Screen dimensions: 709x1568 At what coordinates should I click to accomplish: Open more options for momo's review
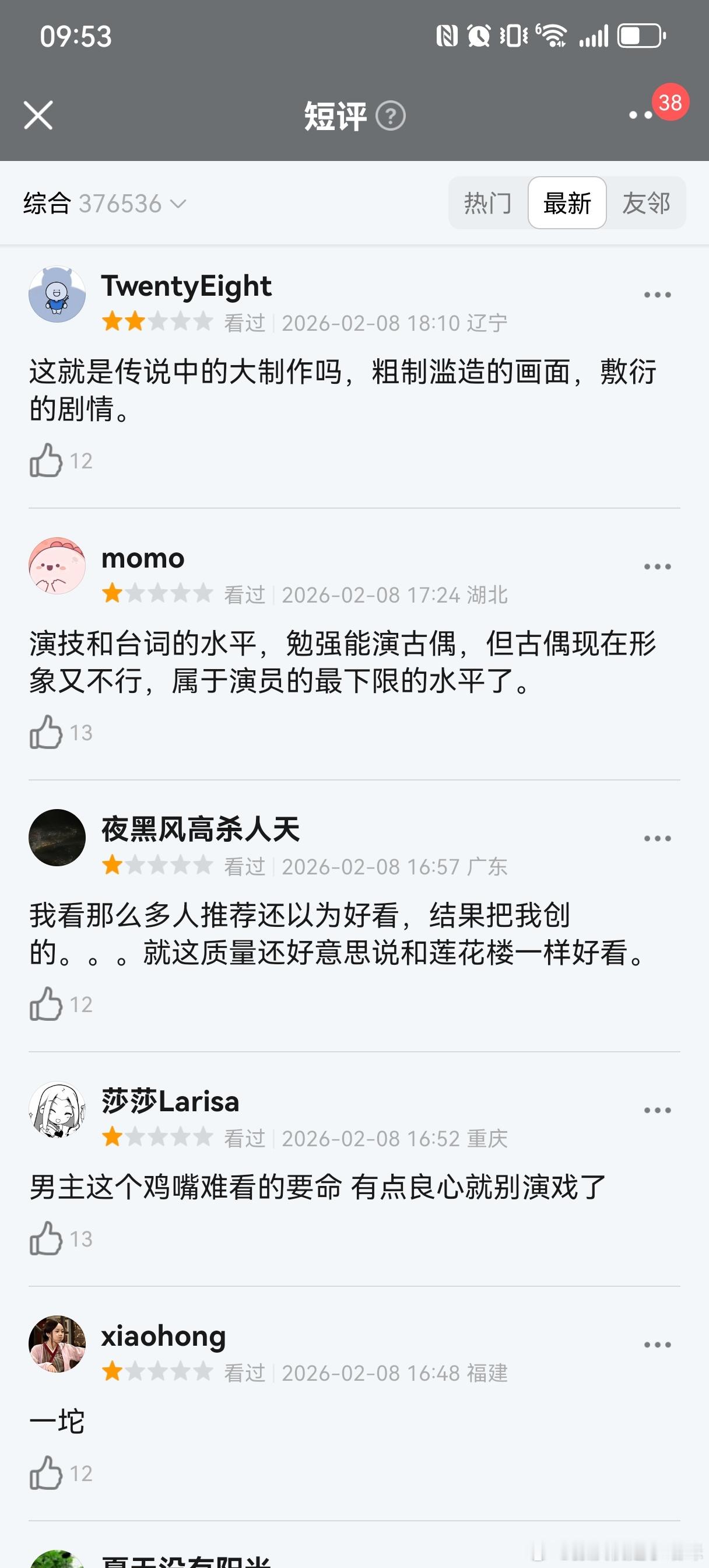[656, 566]
